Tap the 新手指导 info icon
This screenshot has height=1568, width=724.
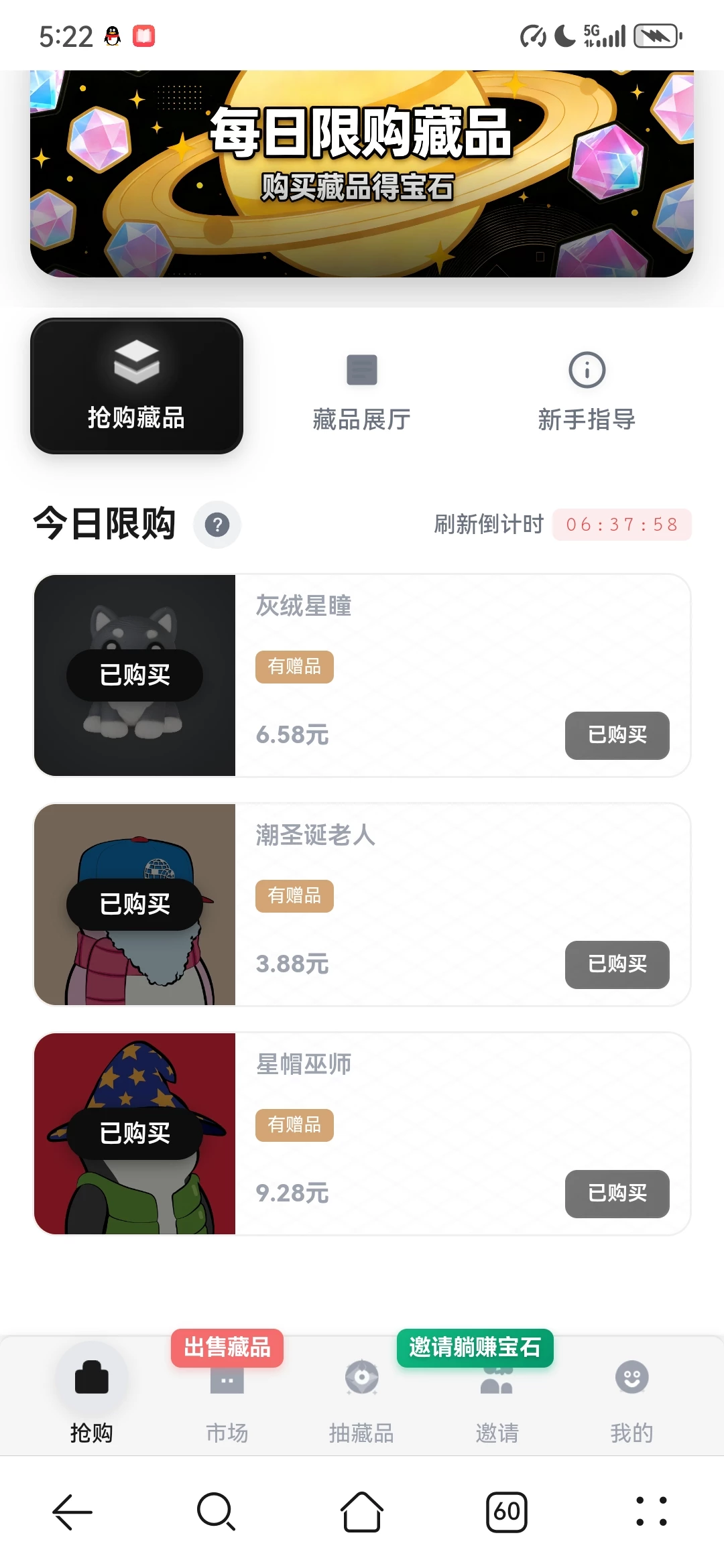(587, 369)
